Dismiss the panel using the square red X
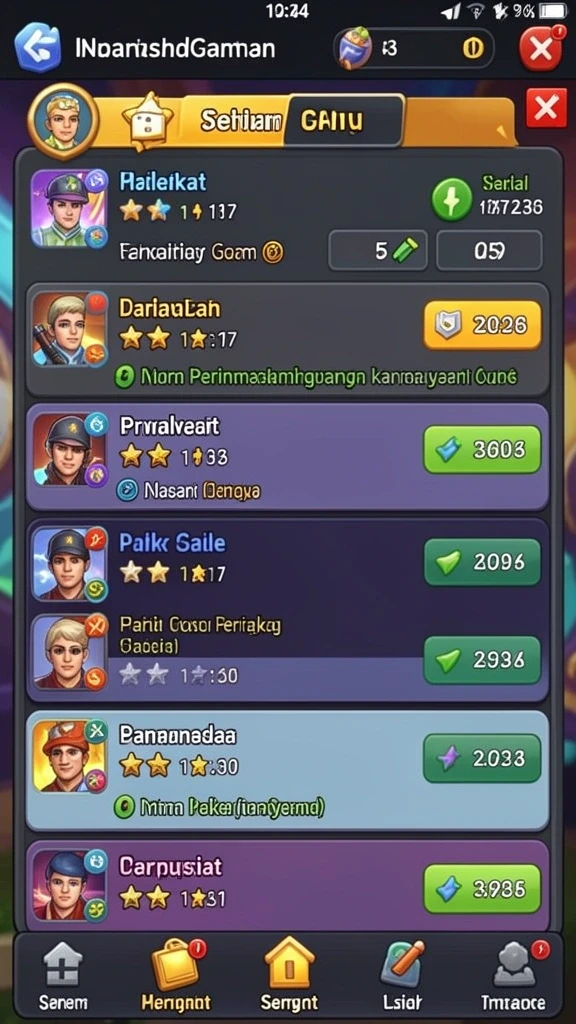The image size is (576, 1024). pos(546,108)
